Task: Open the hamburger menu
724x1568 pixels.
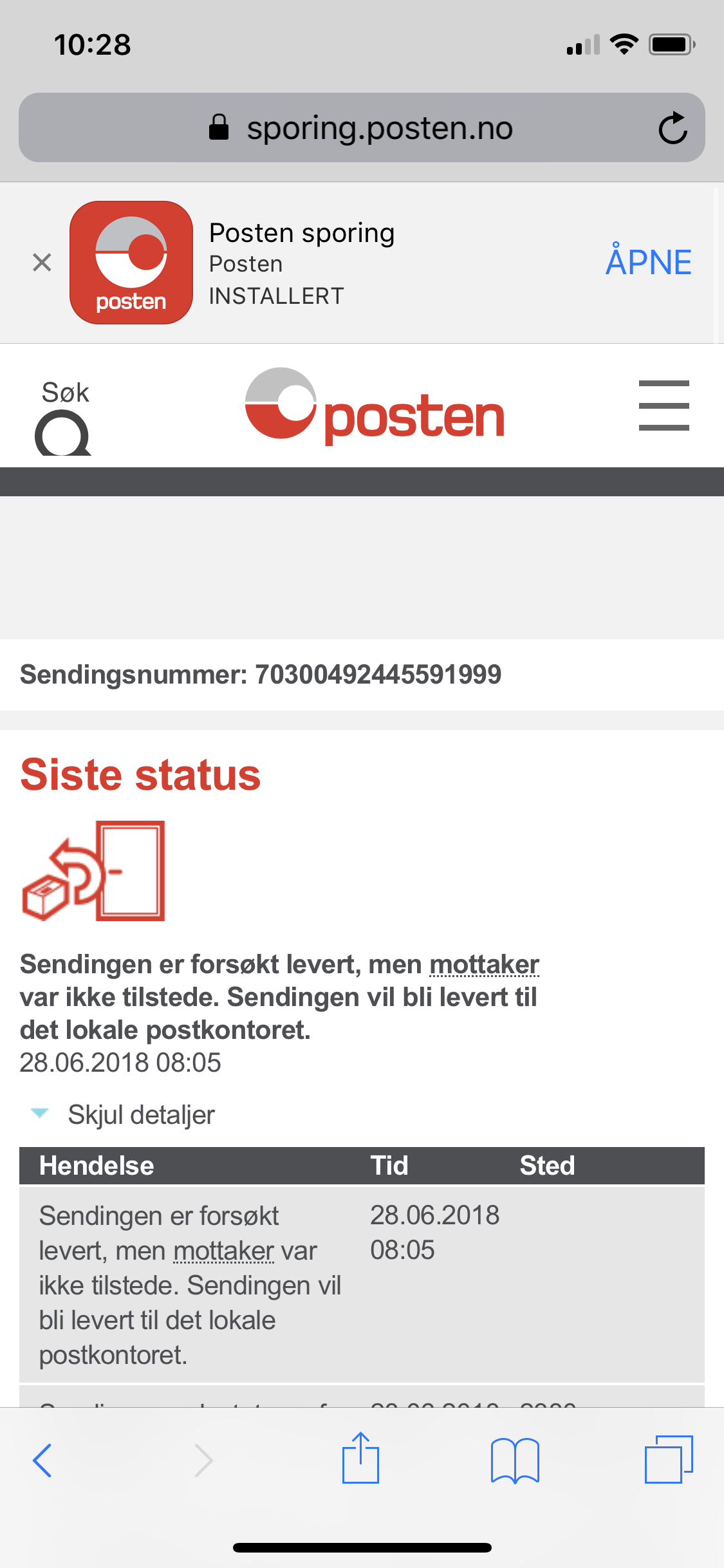Action: [664, 406]
